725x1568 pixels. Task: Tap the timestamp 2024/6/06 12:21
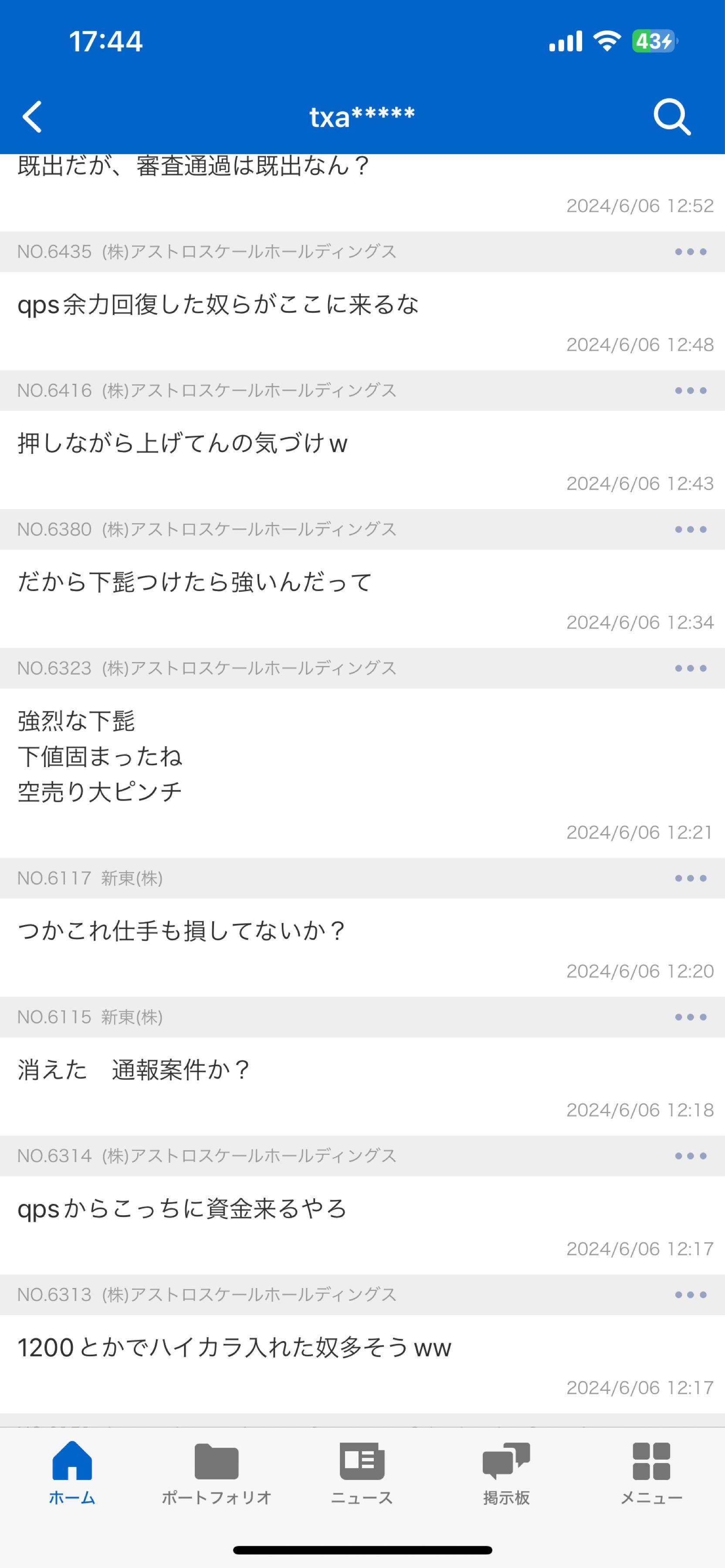pyautogui.click(x=640, y=833)
